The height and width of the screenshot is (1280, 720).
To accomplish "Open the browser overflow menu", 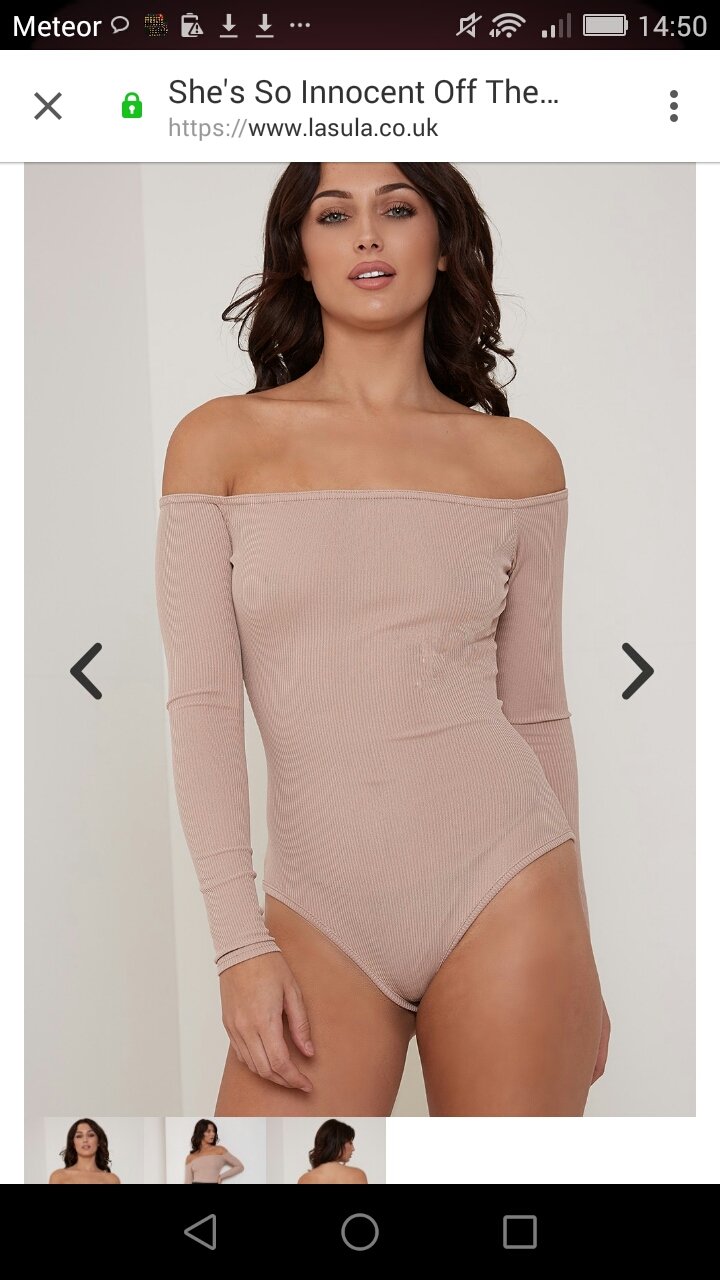I will (673, 106).
